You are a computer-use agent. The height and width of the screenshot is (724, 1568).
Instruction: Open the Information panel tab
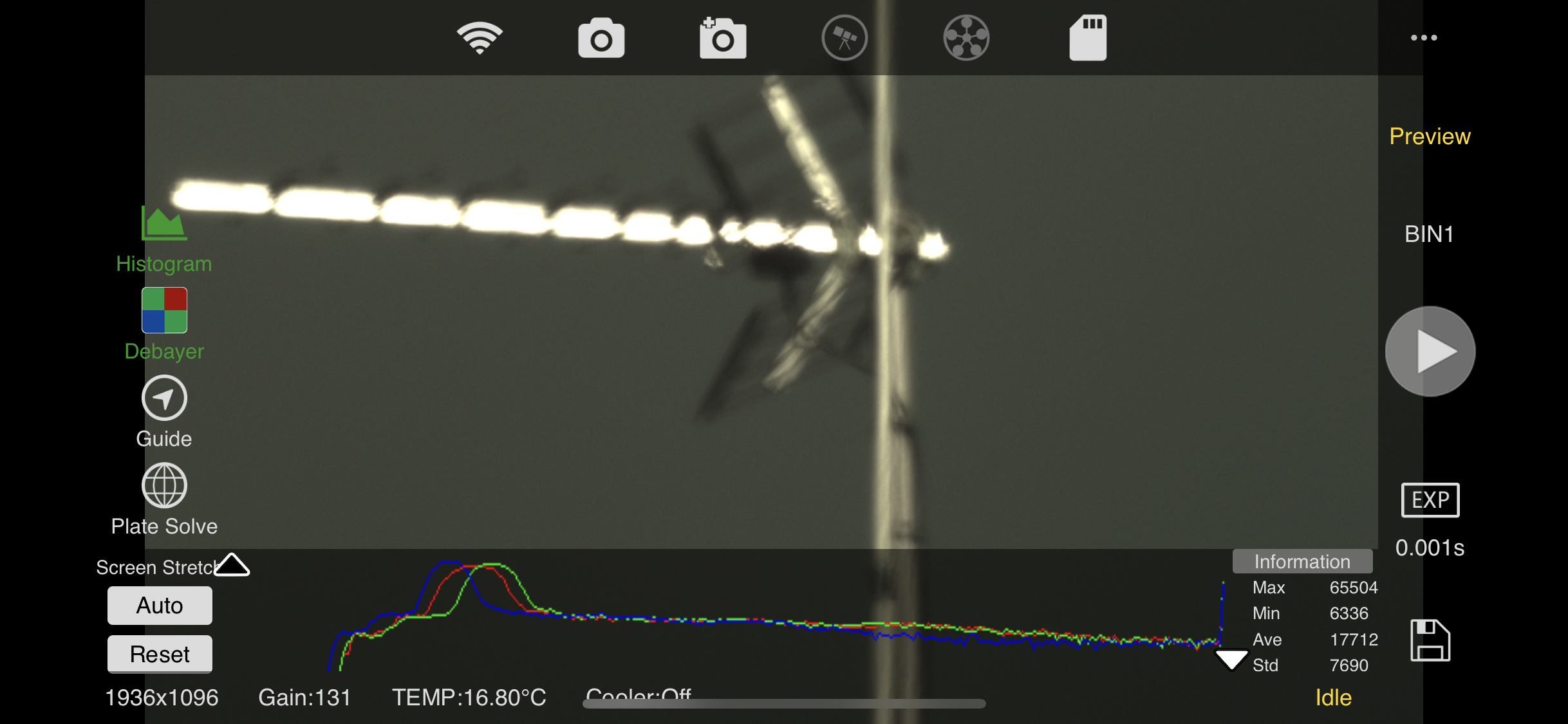(x=1302, y=562)
